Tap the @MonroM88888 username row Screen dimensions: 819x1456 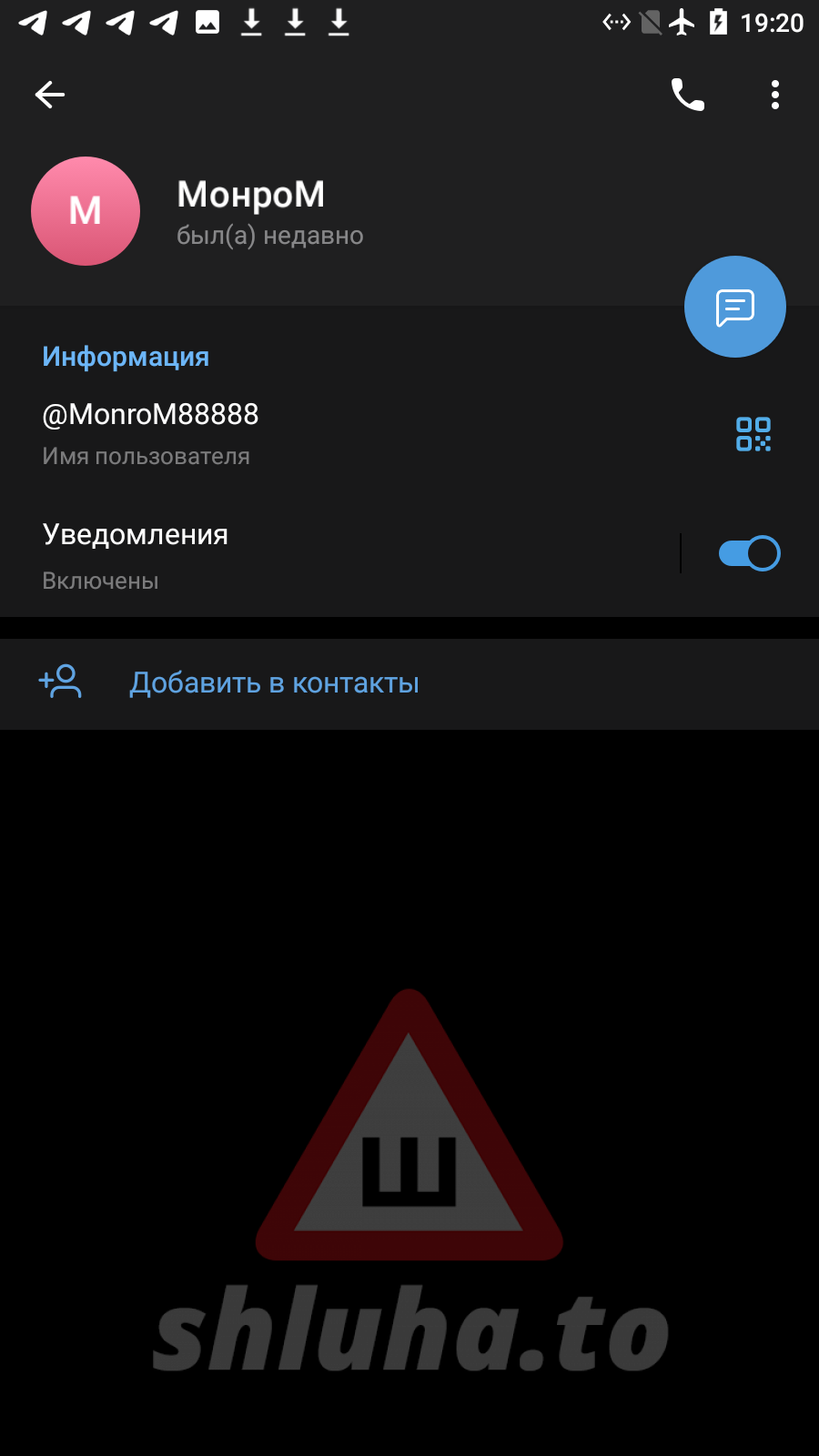pyautogui.click(x=273, y=433)
